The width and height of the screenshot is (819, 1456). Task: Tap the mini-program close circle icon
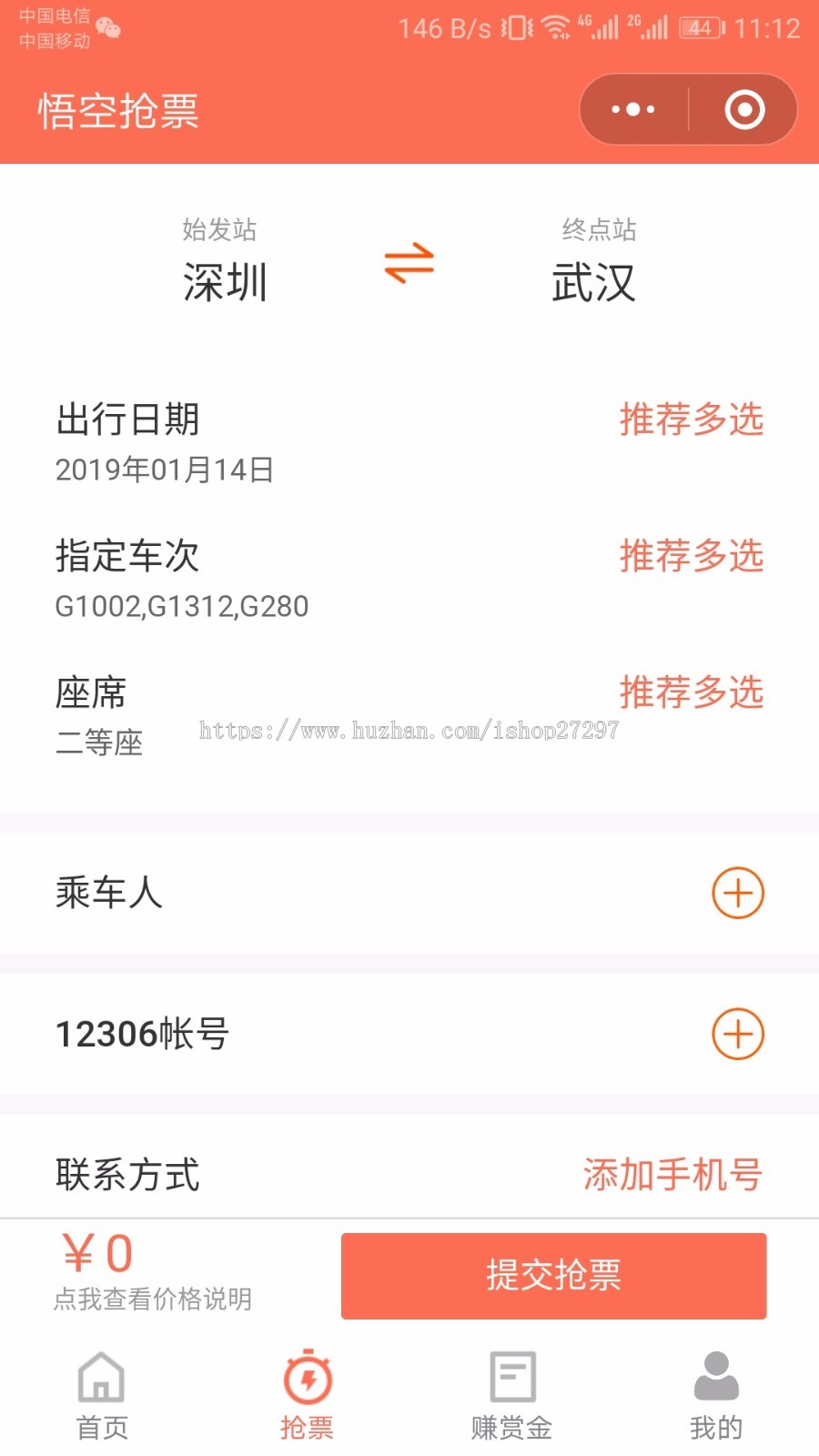point(743,109)
